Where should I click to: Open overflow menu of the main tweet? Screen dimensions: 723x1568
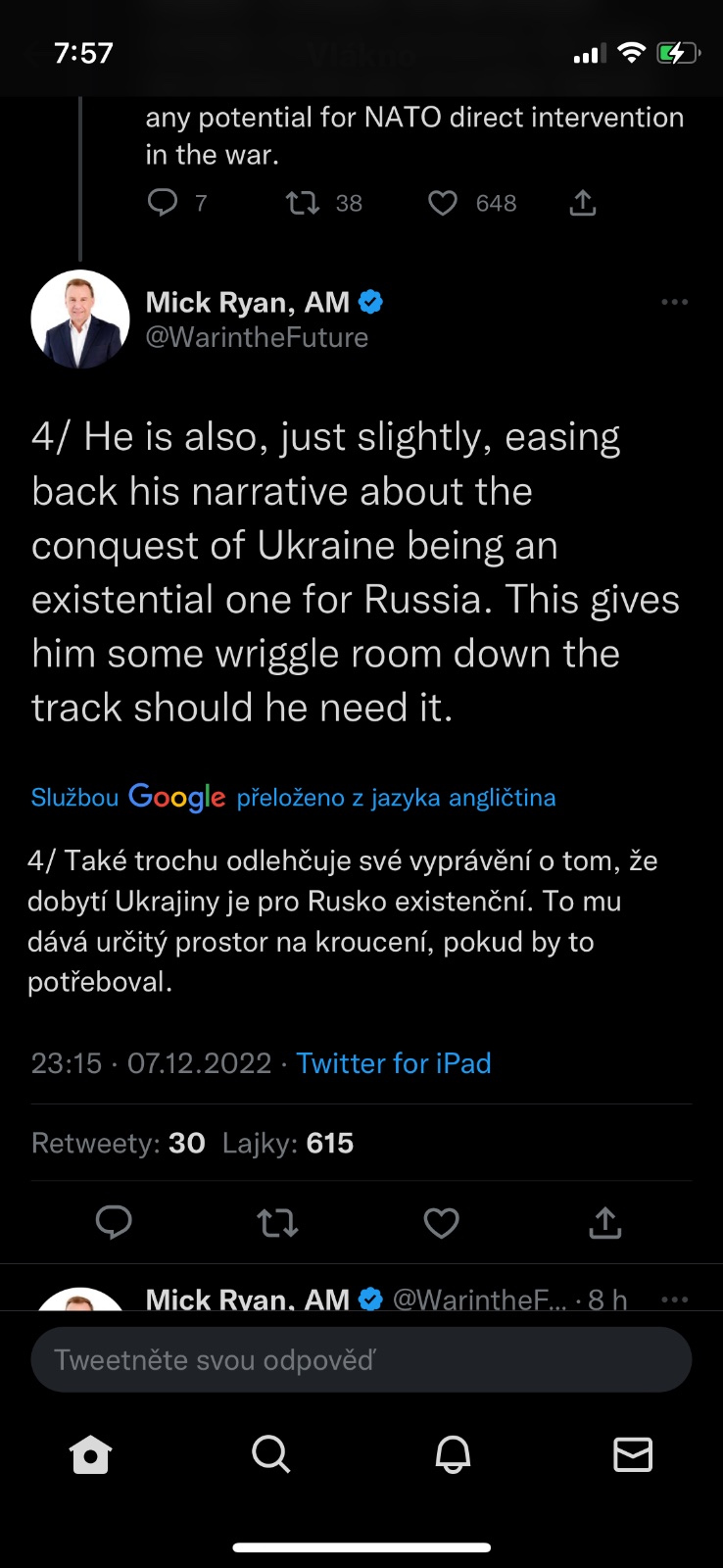tap(674, 303)
